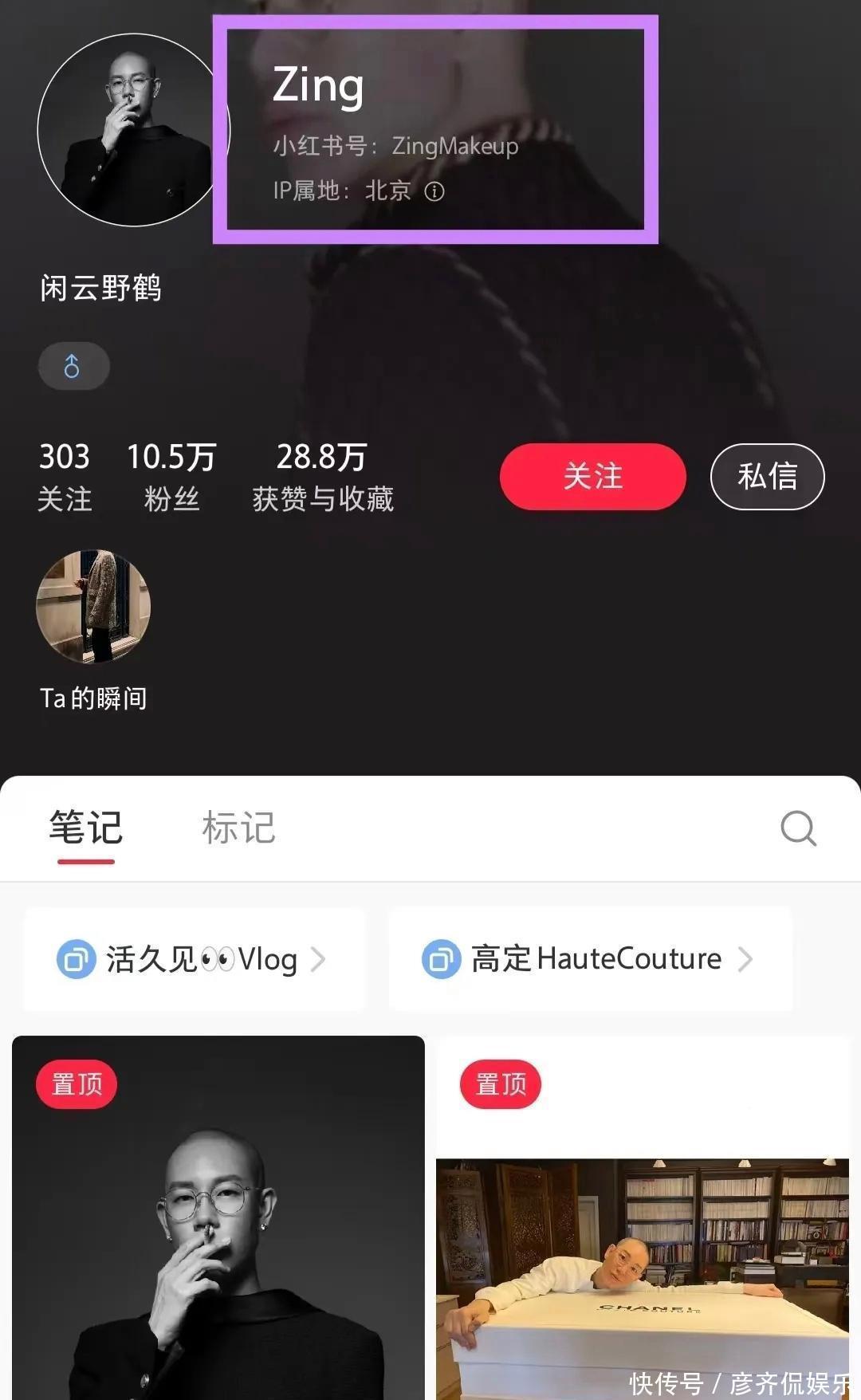View the 10.5万 粉丝 followers list
The image size is (861, 1400).
point(171,476)
